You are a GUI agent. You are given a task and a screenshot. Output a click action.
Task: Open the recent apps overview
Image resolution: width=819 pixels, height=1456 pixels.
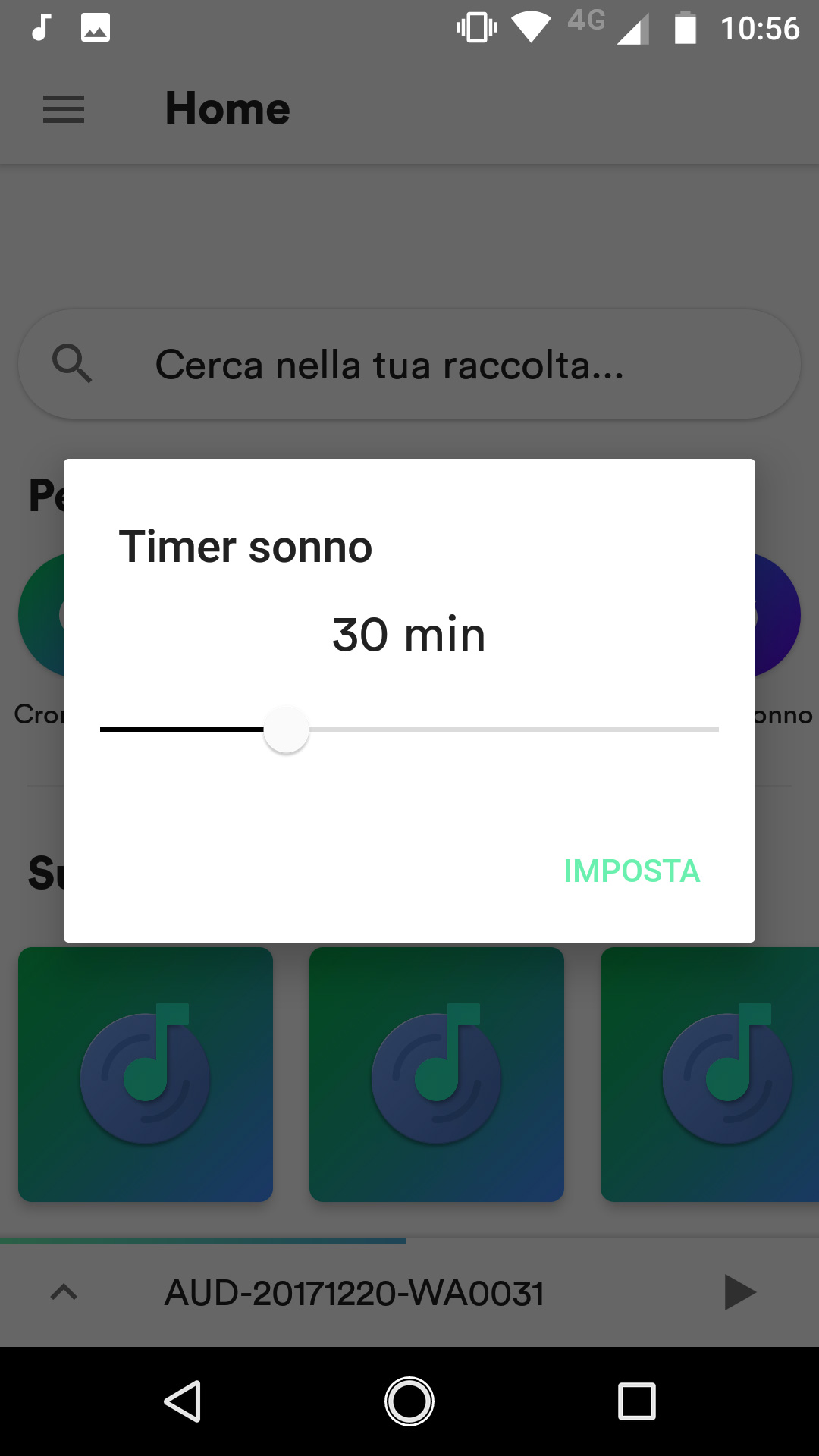[x=636, y=1401]
